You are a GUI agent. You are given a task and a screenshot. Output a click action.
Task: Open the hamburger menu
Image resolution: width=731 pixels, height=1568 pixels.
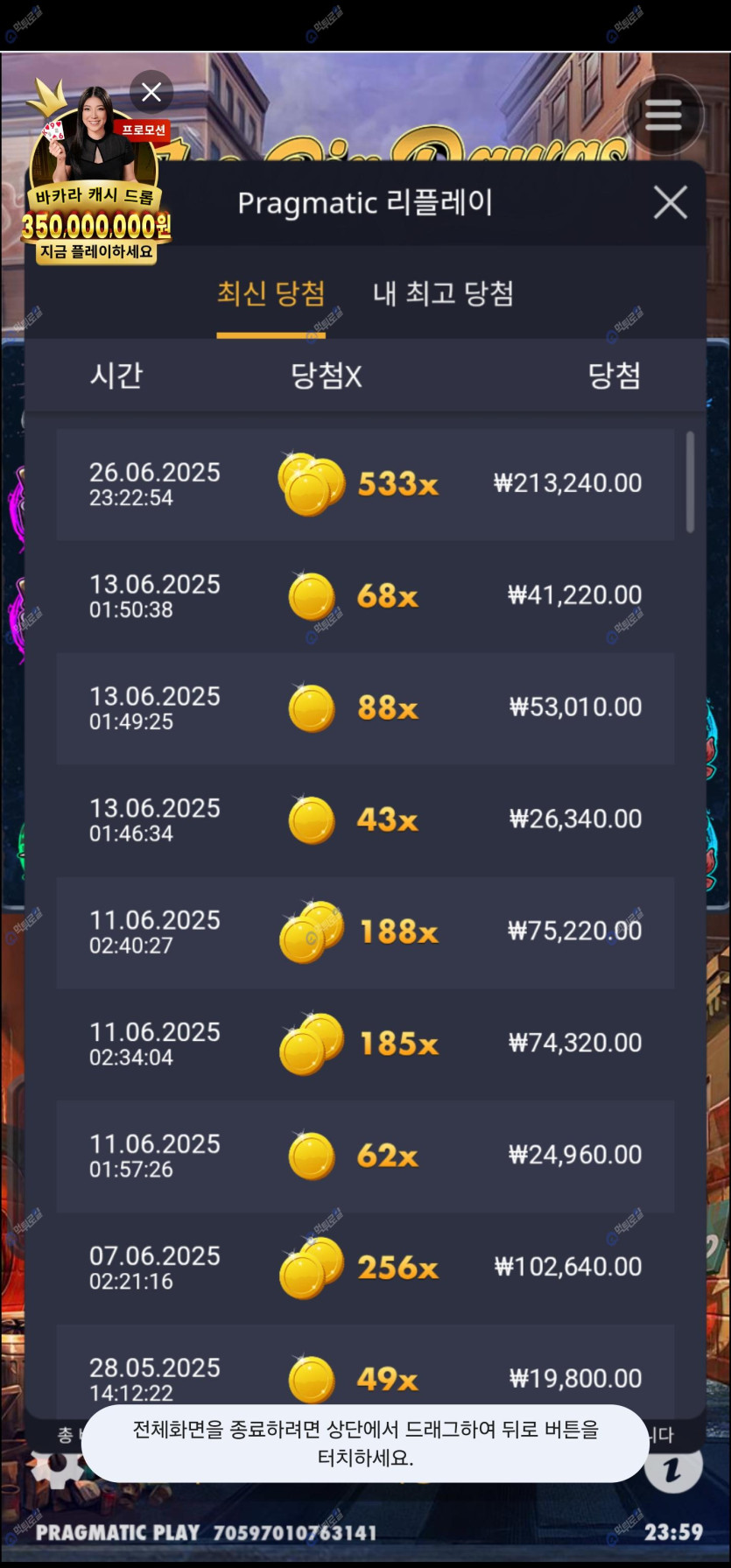click(x=664, y=116)
